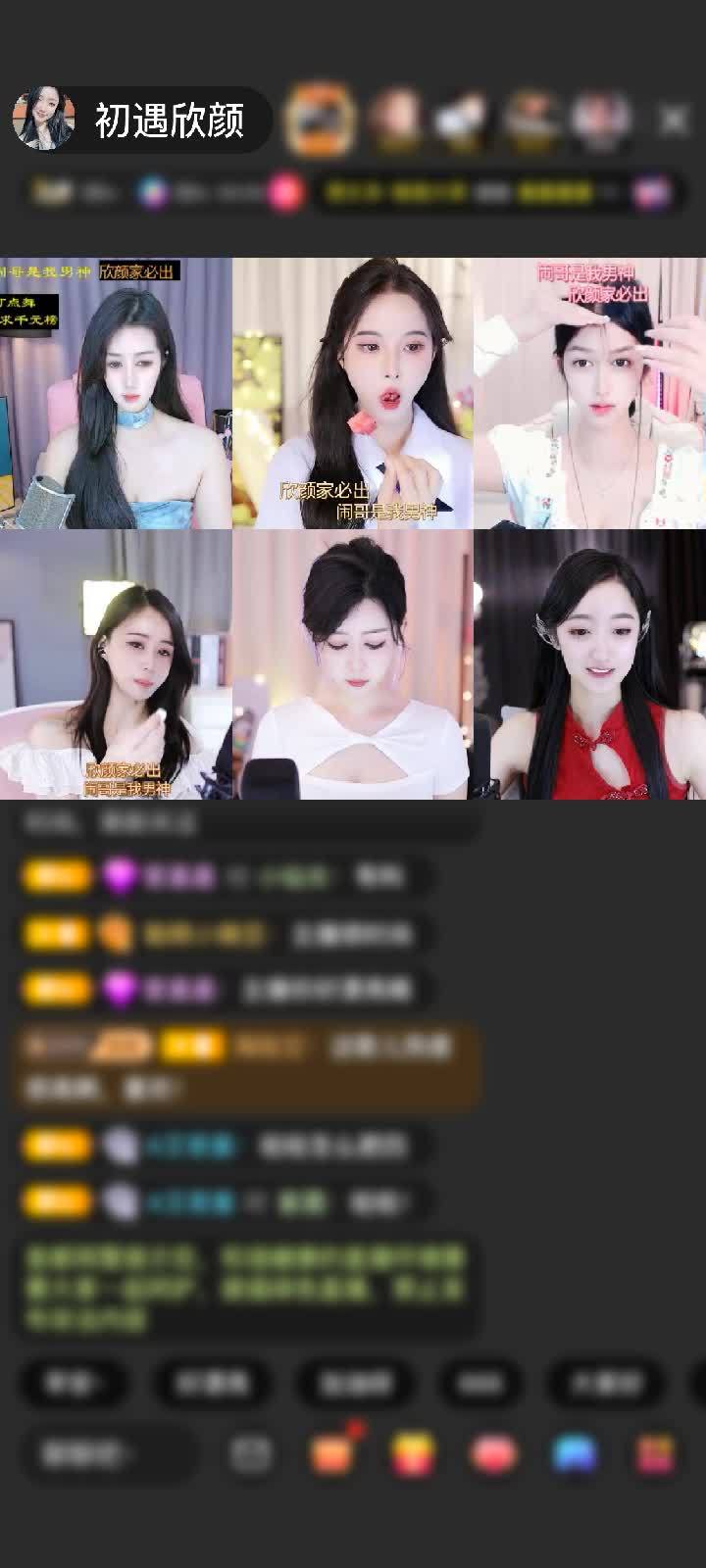706x1568 pixels.
Task: Select the second quick reply chip
Action: tap(213, 1383)
